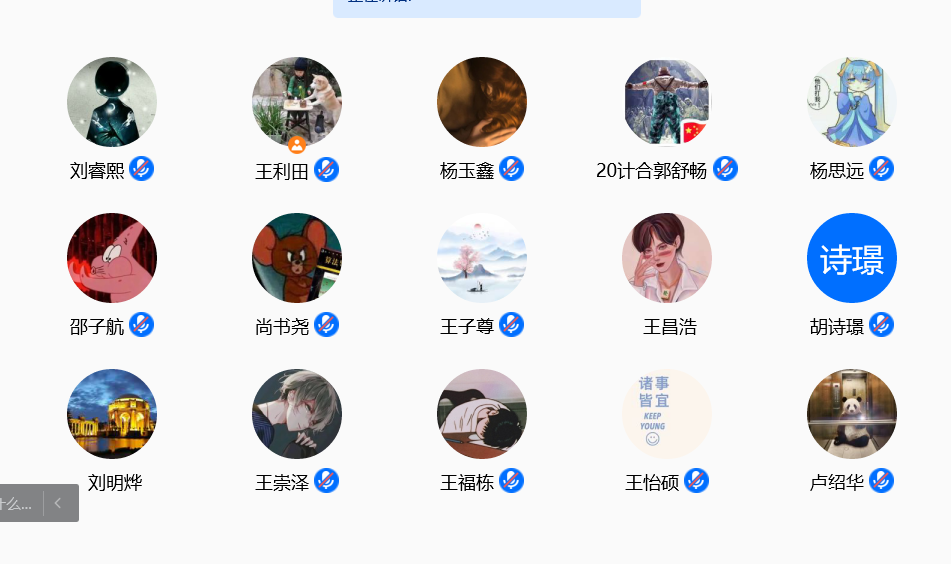Tap 杨玉鑫's avatar
Screen dimensions: 951x564
pos(482,102)
